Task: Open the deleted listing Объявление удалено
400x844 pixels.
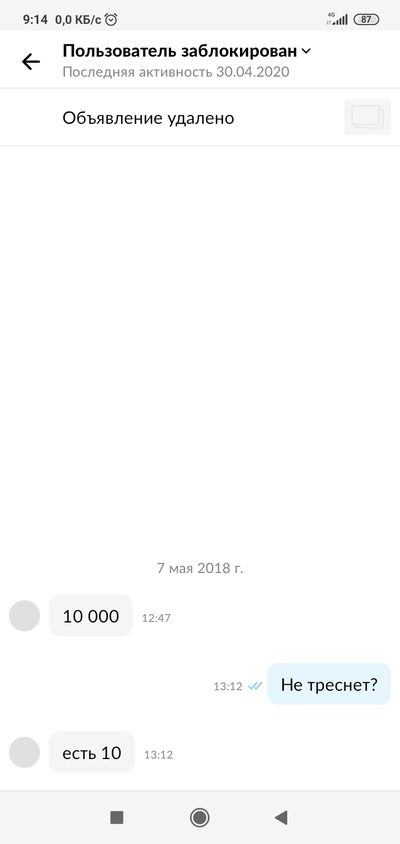Action: click(x=200, y=117)
